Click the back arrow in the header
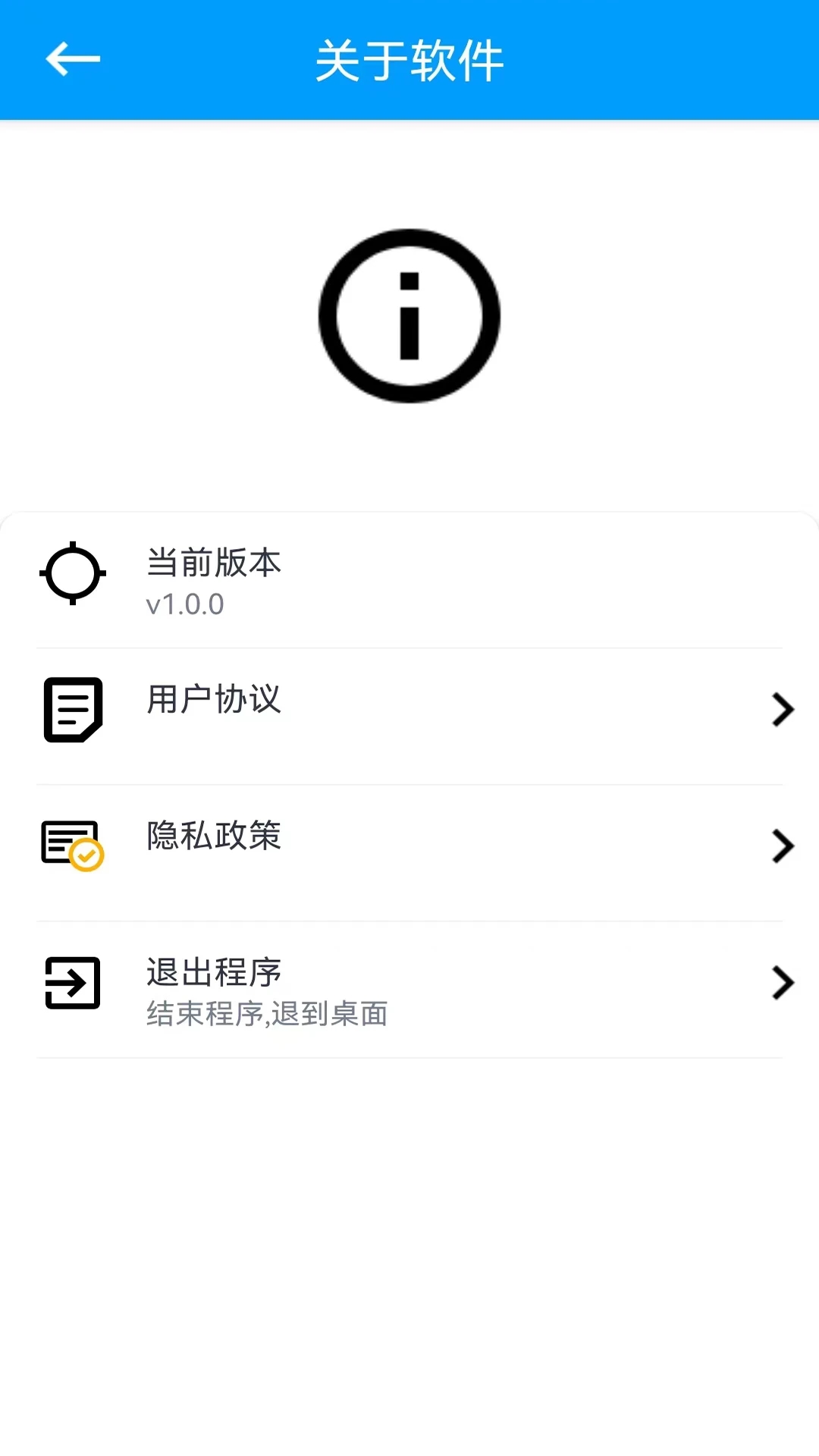The width and height of the screenshot is (819, 1456). tap(72, 59)
